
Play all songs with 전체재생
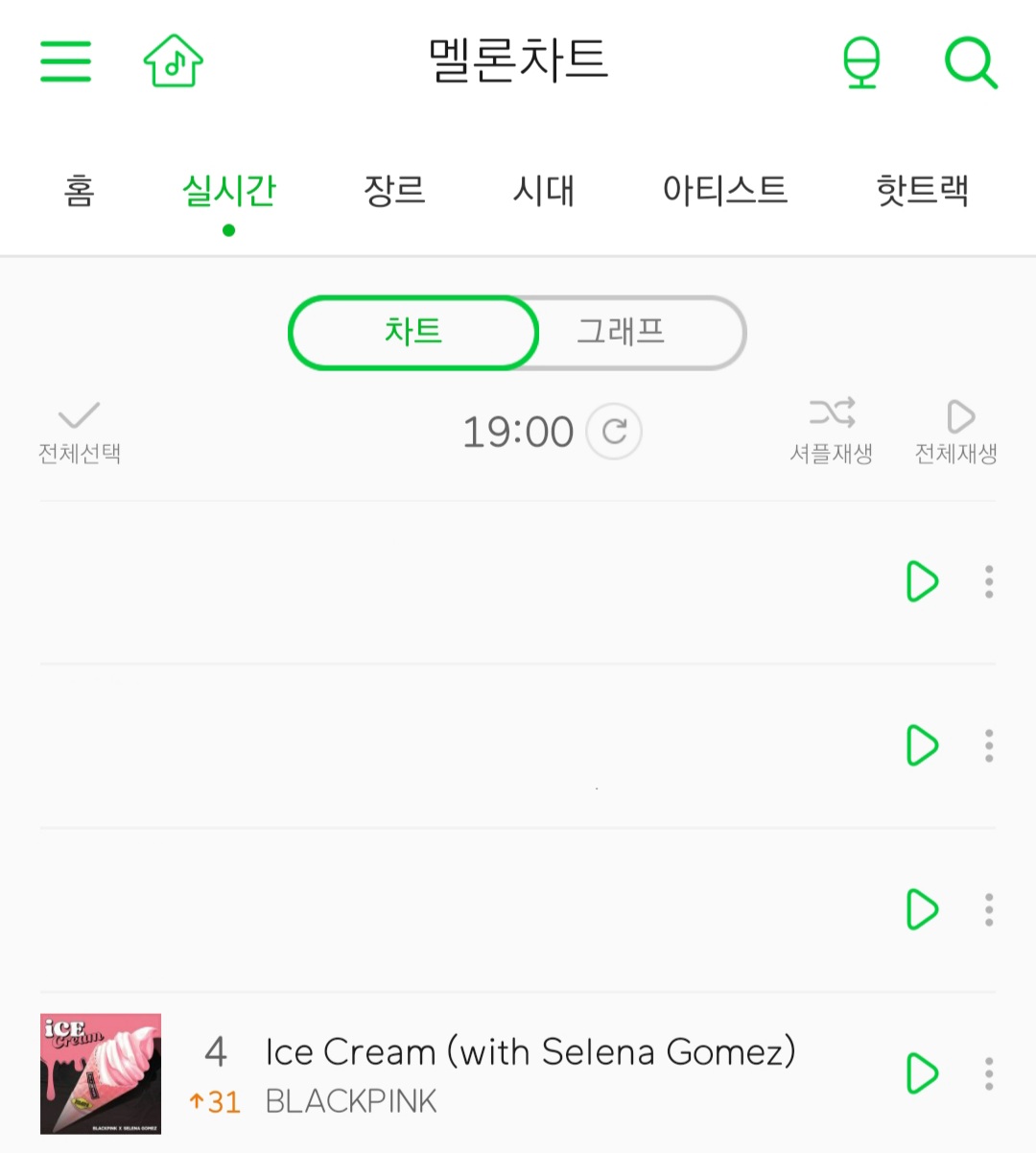[956, 432]
